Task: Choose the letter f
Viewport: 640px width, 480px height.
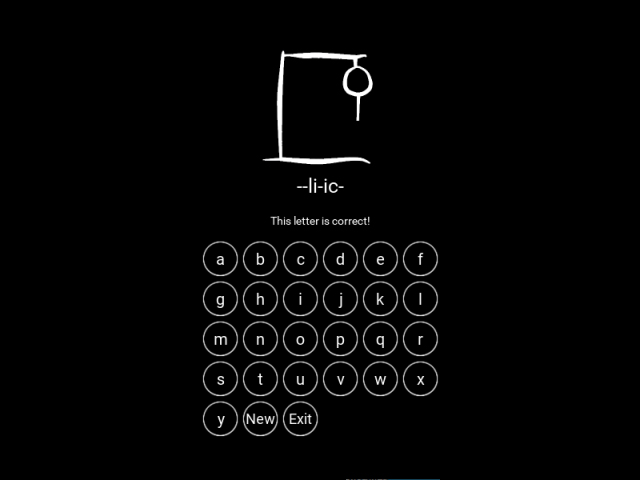Action: tap(420, 259)
